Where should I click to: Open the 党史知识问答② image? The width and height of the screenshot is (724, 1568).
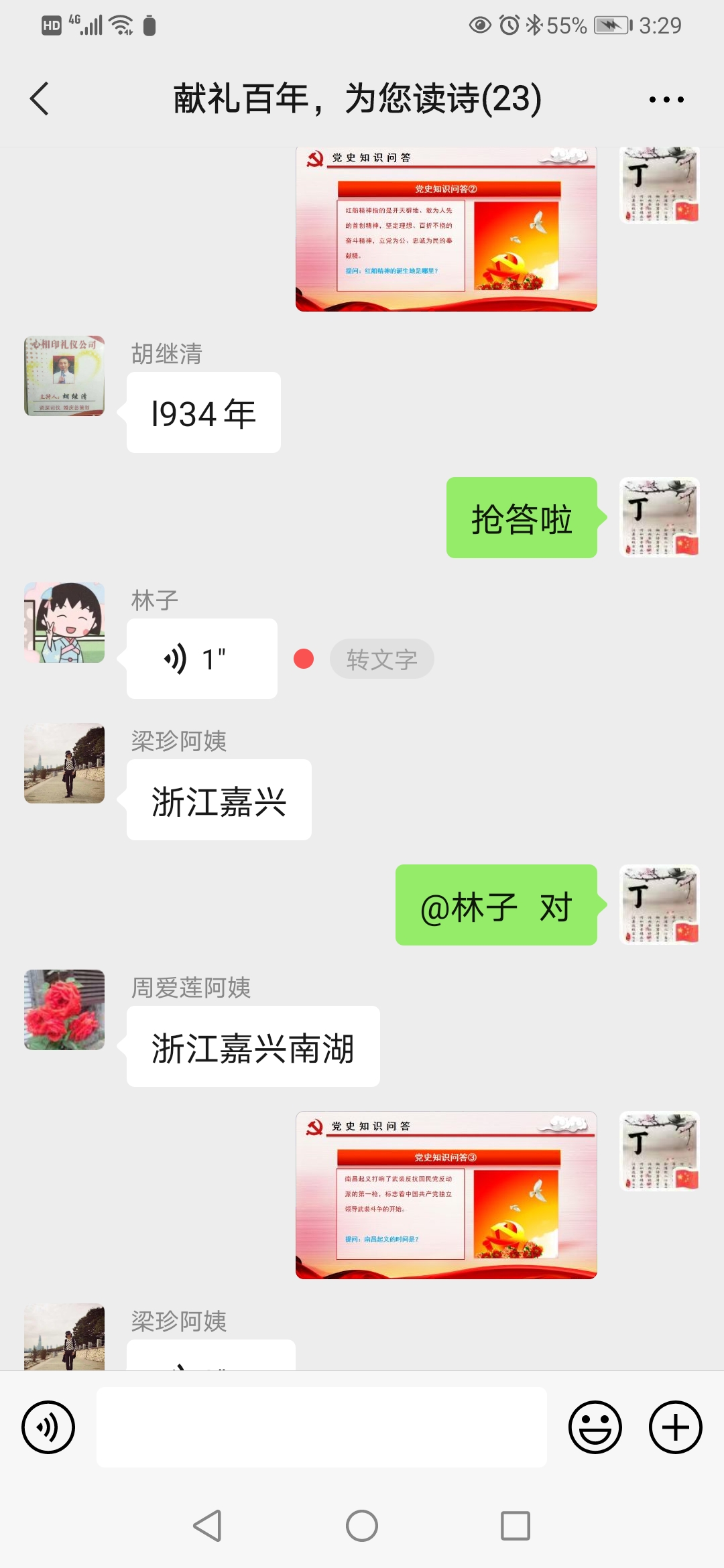coord(446,229)
